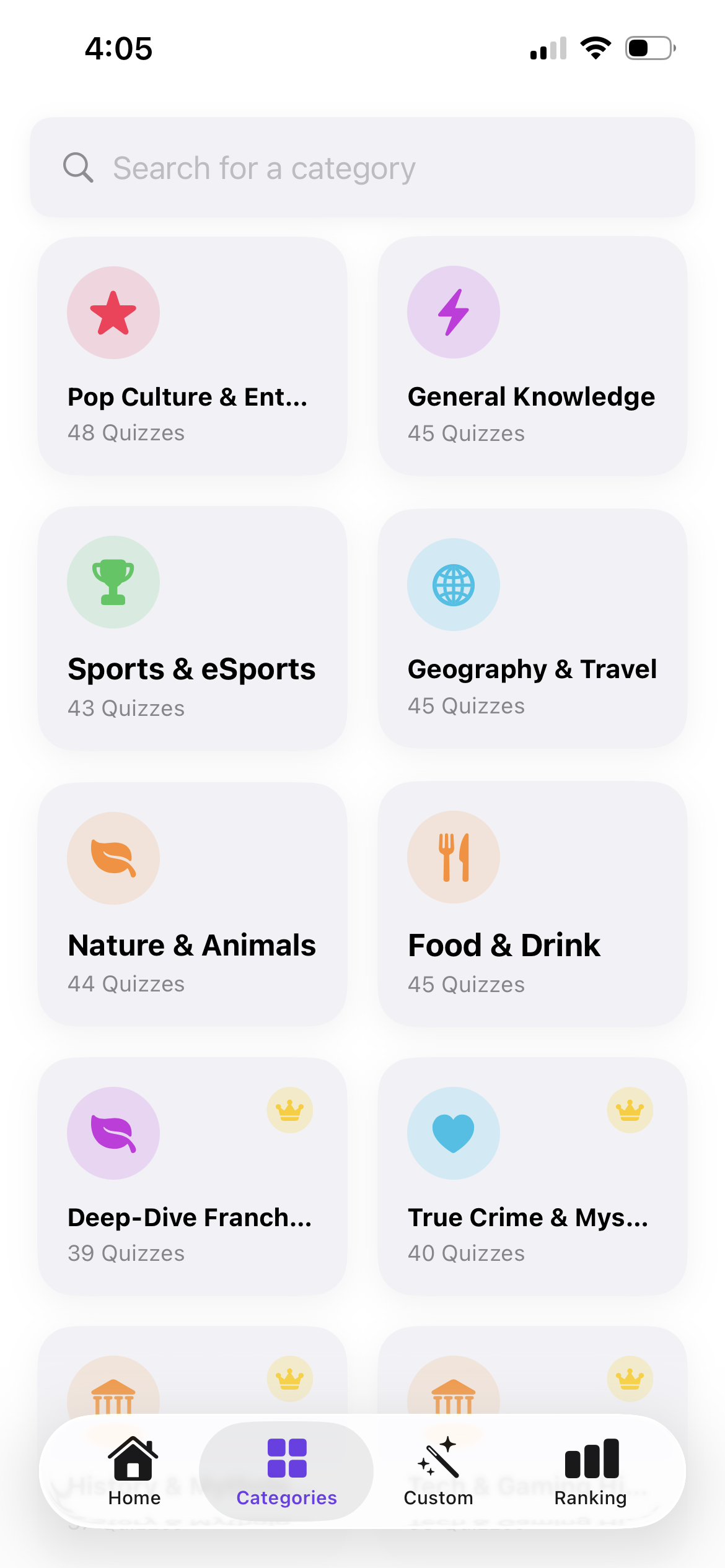
Task: Open True Crime & Mysteries category
Action: [x=532, y=1175]
